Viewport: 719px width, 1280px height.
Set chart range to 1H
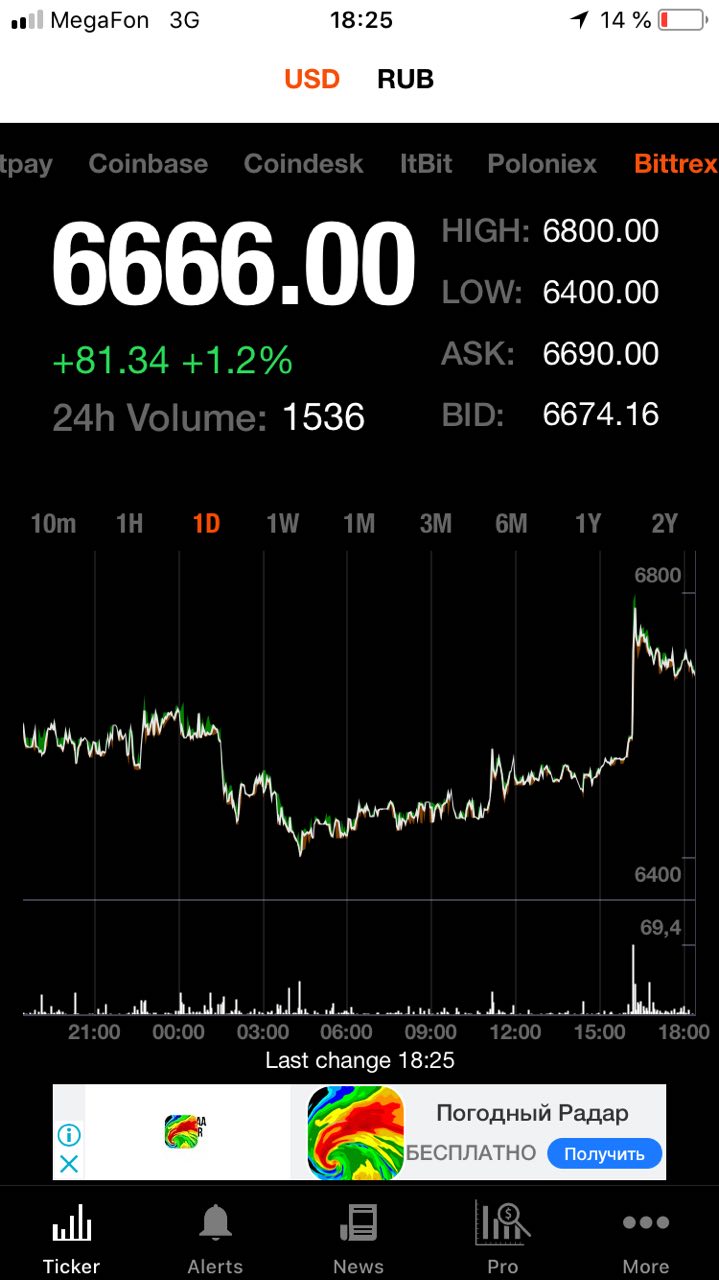tap(130, 523)
